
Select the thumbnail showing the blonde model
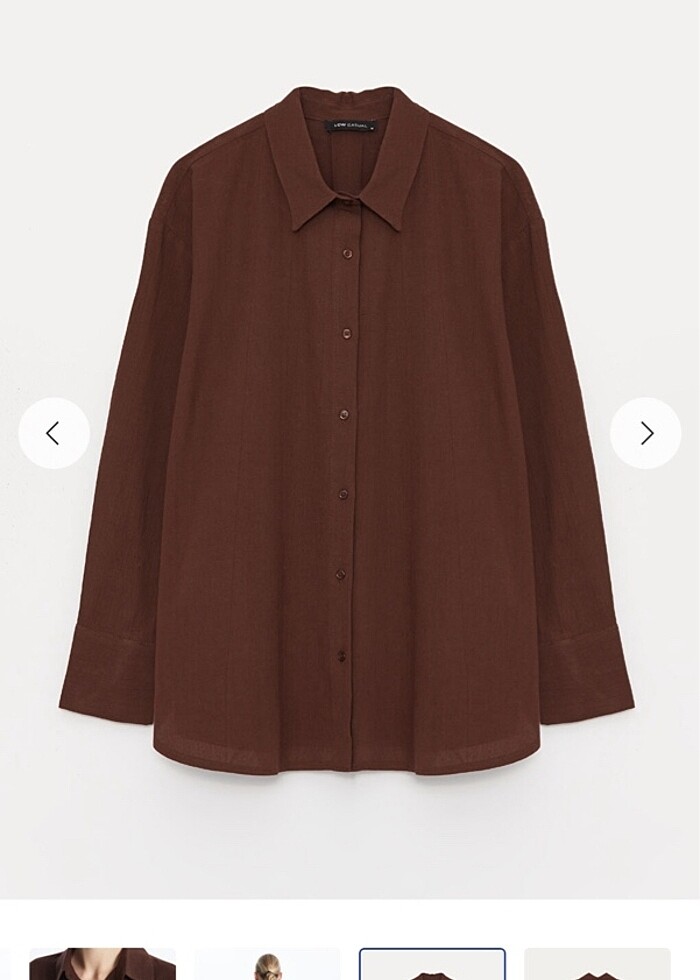click(267, 964)
